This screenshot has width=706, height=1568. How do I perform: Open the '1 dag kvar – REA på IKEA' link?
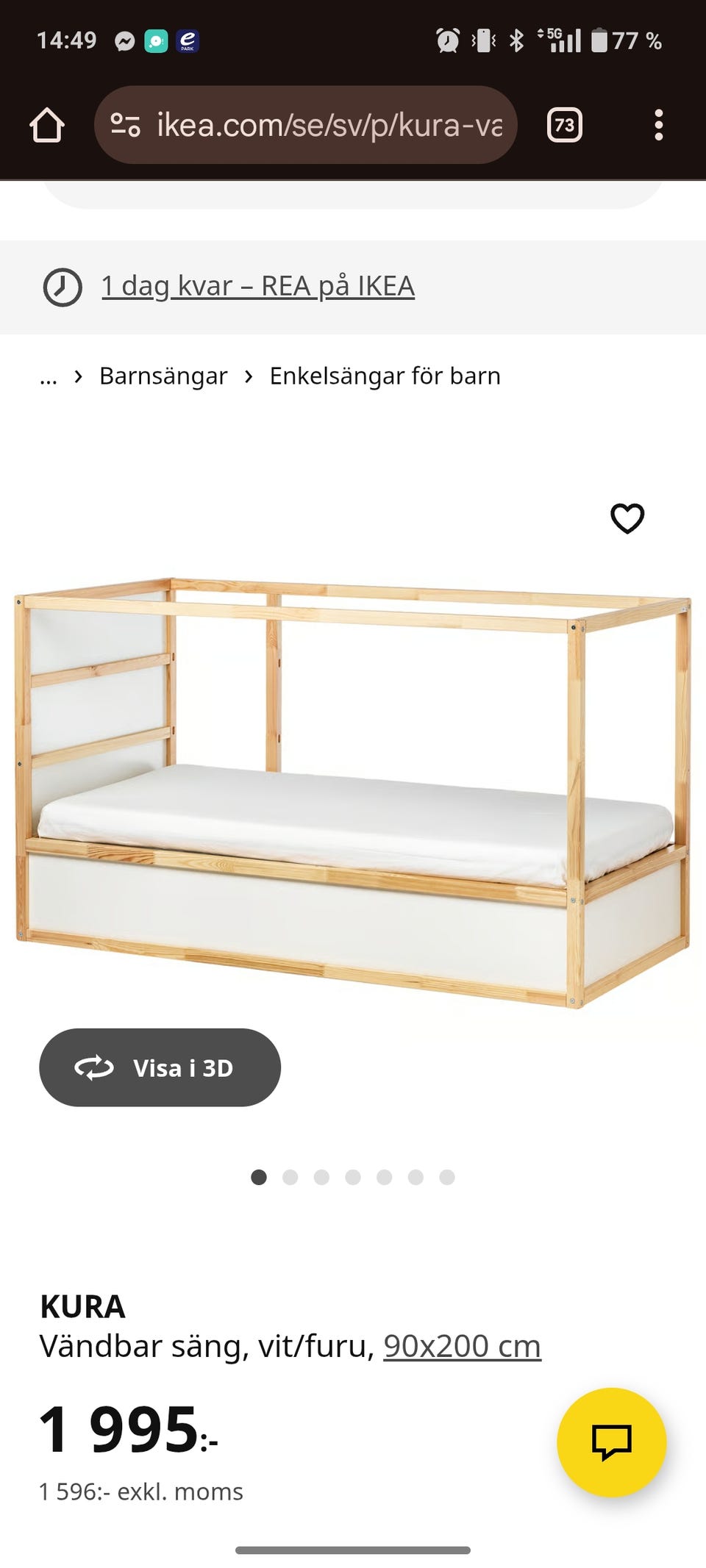pos(257,286)
